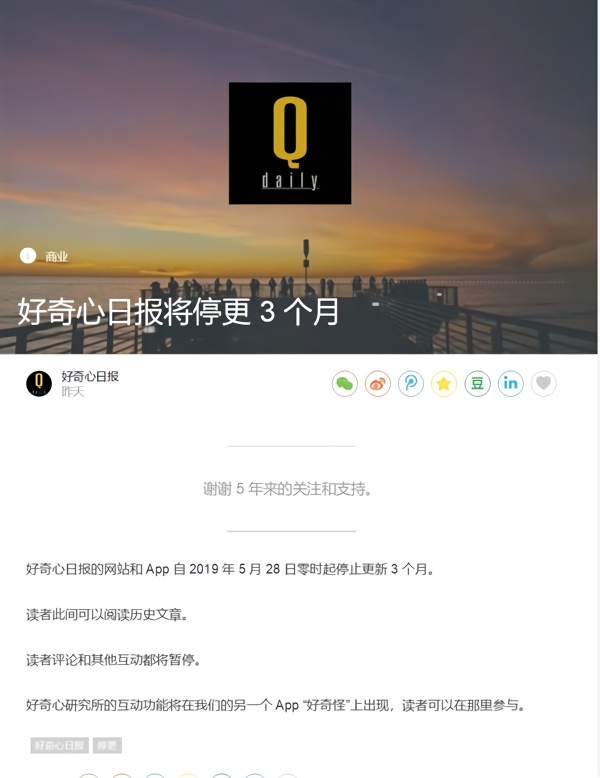Image resolution: width=600 pixels, height=778 pixels.
Task: Share the article to Weibo
Action: coord(378,384)
